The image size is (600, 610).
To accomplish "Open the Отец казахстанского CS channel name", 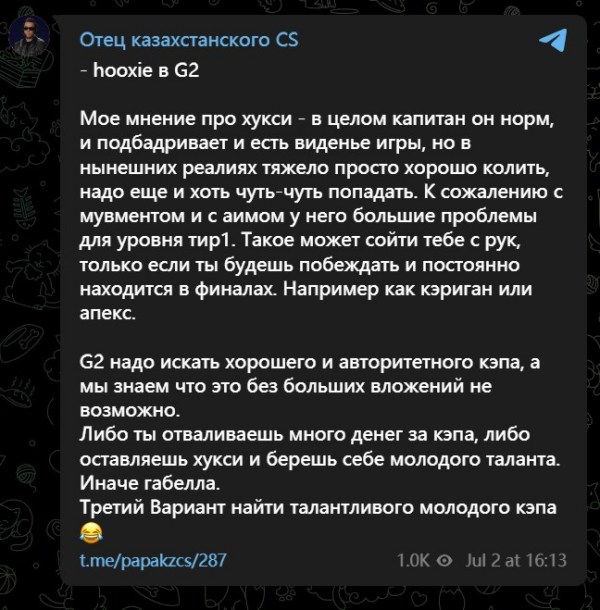I will click(x=188, y=41).
